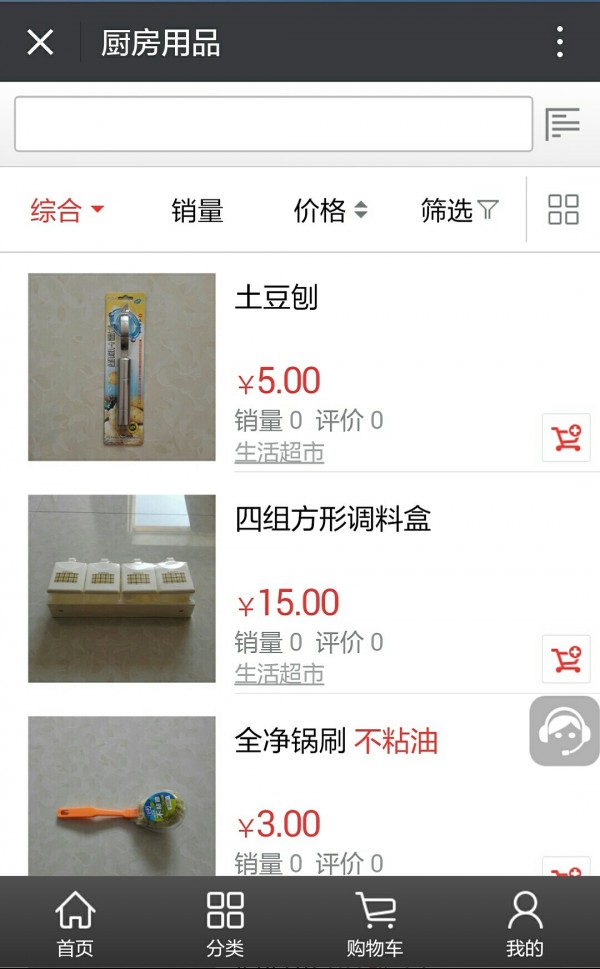Open the 购物车 tab
This screenshot has width=600, height=969.
tap(375, 923)
